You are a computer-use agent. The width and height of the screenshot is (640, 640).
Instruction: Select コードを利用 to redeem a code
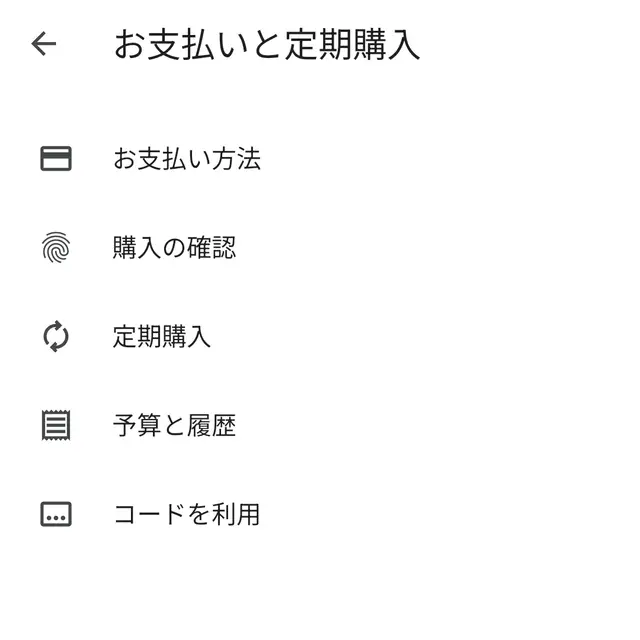coord(186,514)
